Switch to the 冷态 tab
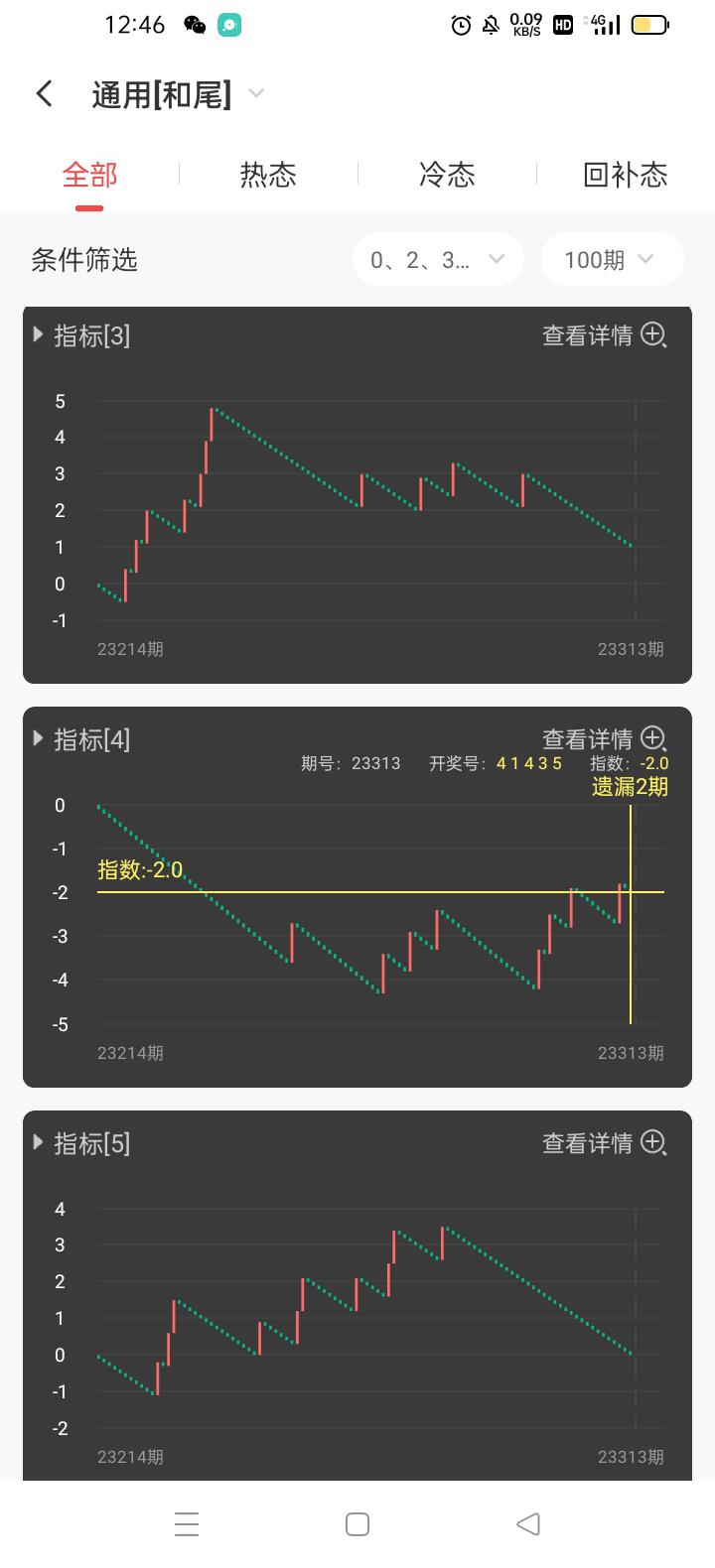 447,176
